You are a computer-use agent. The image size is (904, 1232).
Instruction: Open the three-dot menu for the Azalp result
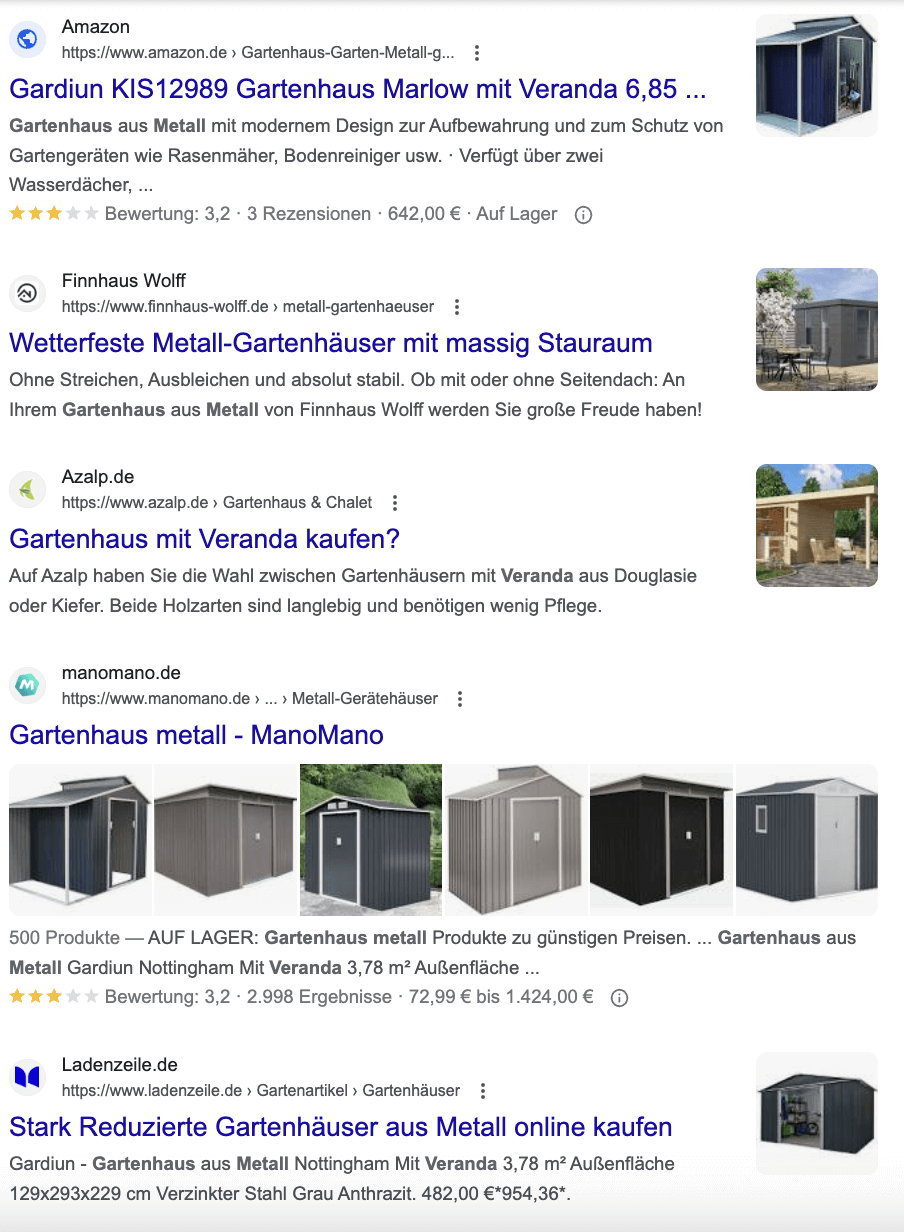pyautogui.click(x=394, y=503)
